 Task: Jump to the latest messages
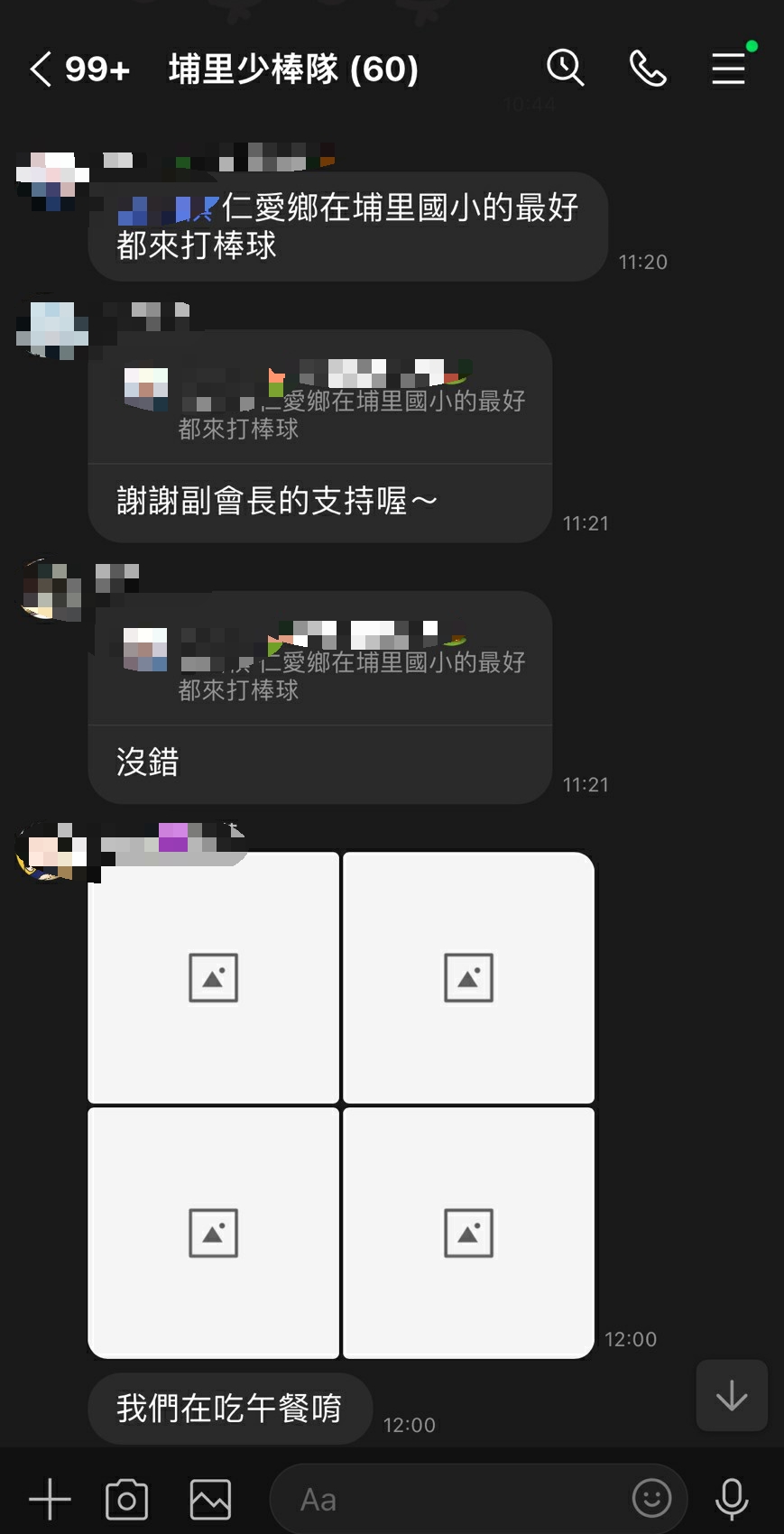732,1395
